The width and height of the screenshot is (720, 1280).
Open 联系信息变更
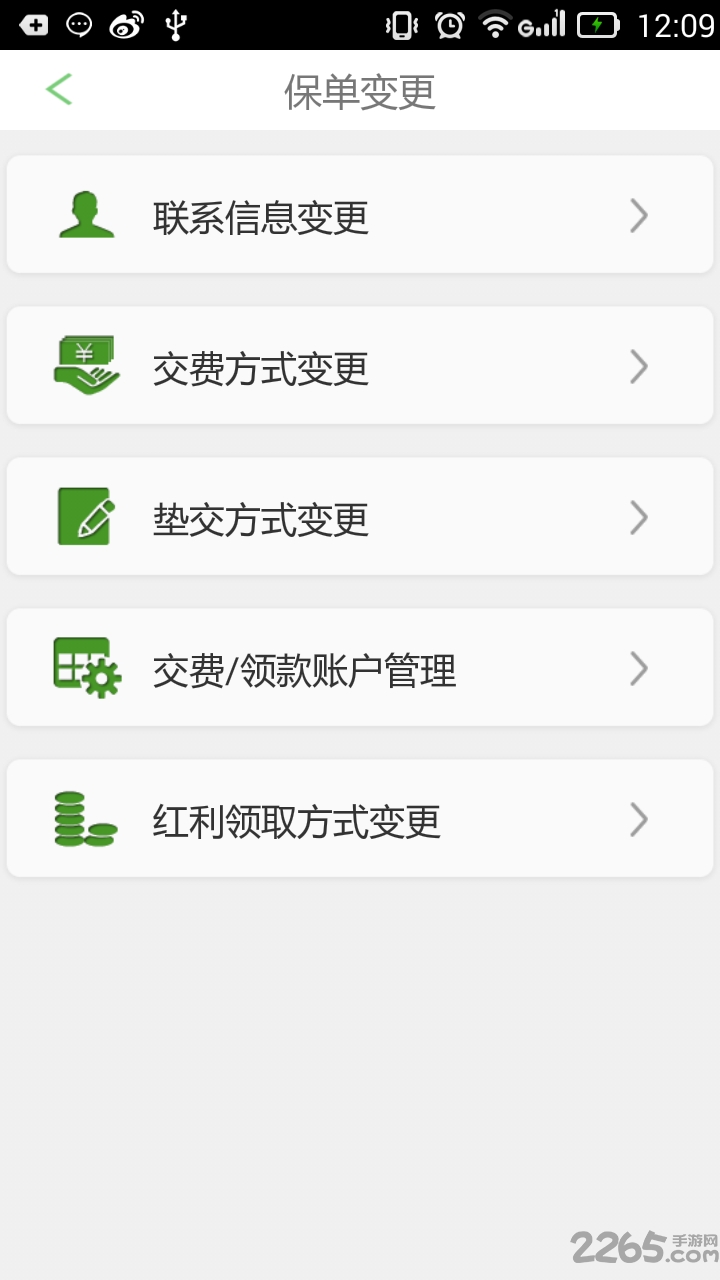point(360,216)
